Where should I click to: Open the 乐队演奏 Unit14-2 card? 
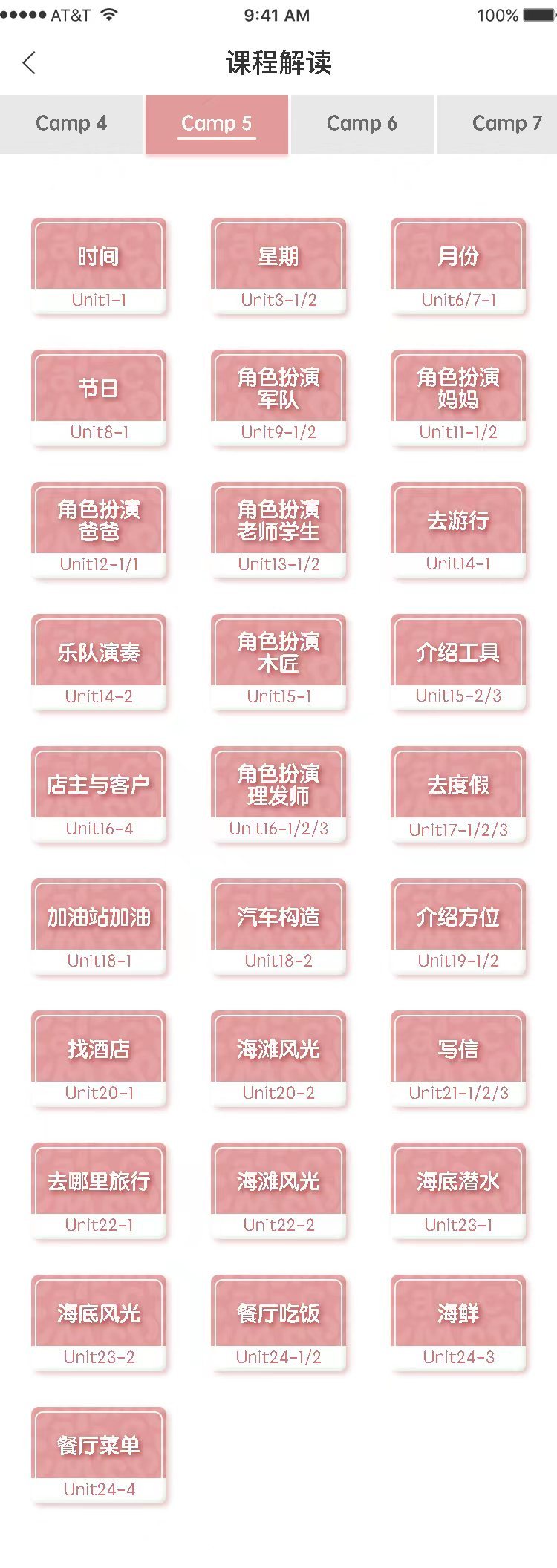click(x=99, y=662)
